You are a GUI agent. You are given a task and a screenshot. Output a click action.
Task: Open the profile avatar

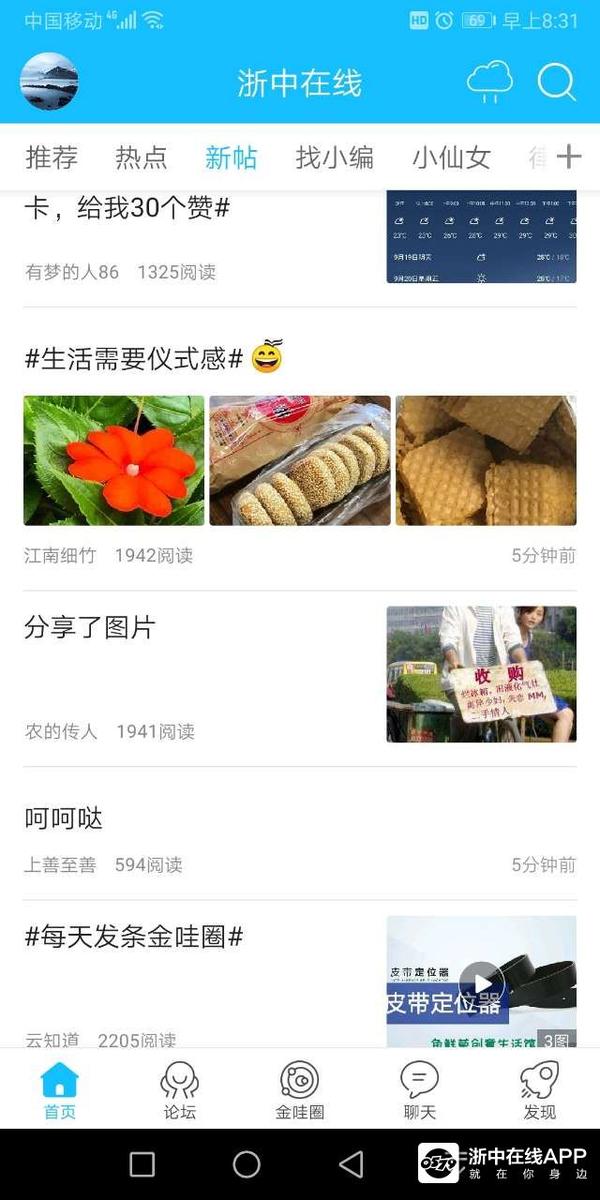(49, 81)
